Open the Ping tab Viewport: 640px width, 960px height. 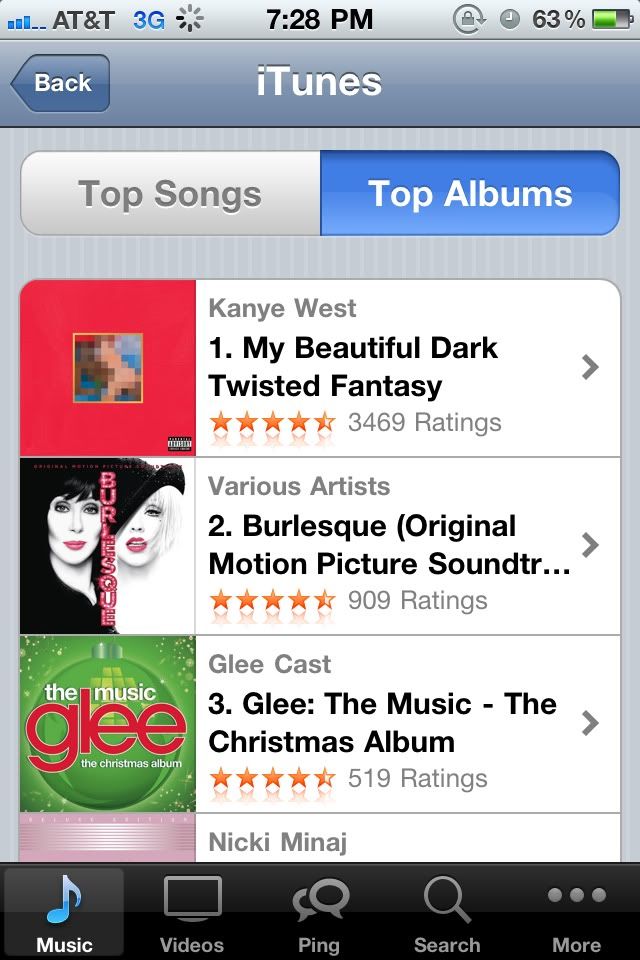(x=319, y=912)
